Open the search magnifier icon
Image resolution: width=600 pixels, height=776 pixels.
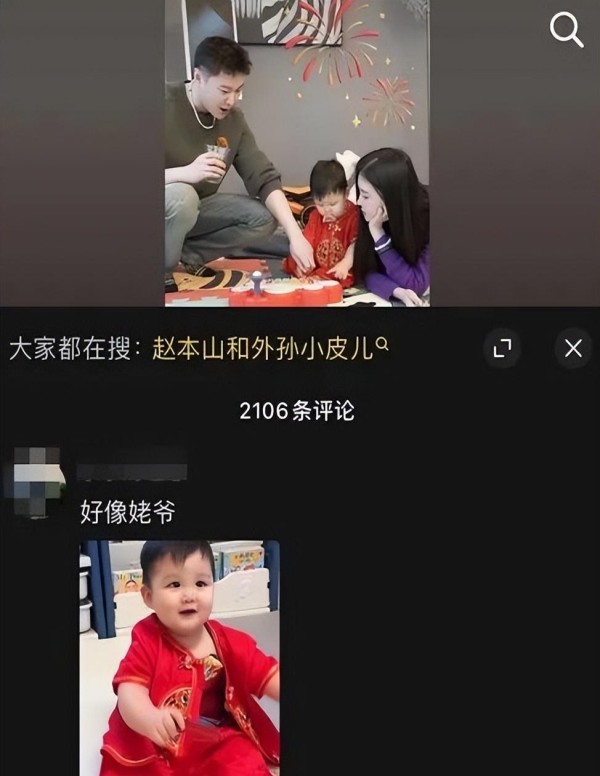pyautogui.click(x=566, y=32)
